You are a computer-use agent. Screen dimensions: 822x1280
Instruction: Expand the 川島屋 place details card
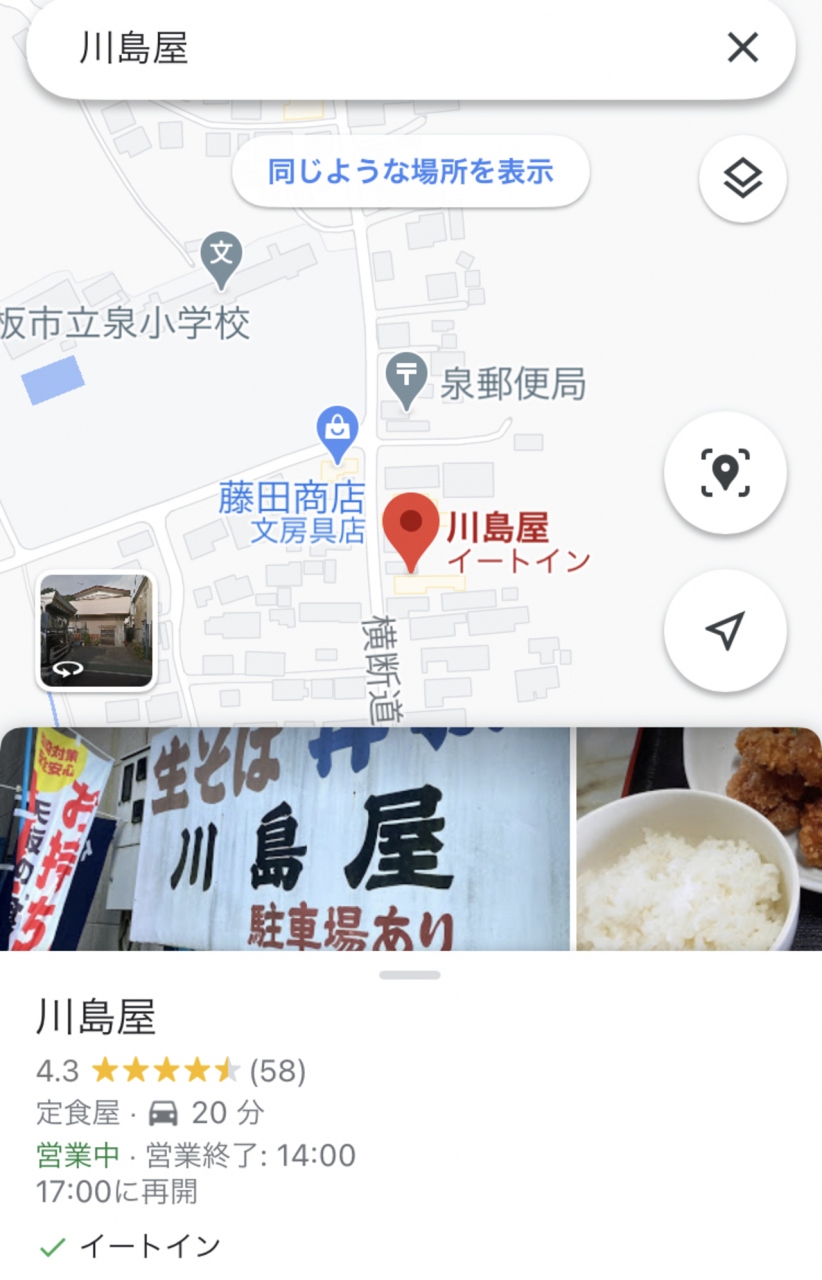[300, 1100]
